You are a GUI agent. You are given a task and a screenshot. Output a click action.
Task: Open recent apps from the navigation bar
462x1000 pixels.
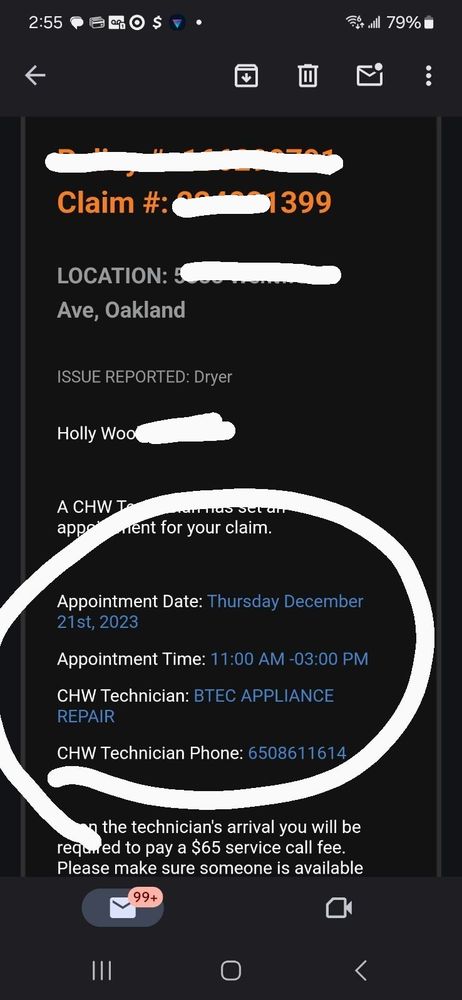pos(102,971)
